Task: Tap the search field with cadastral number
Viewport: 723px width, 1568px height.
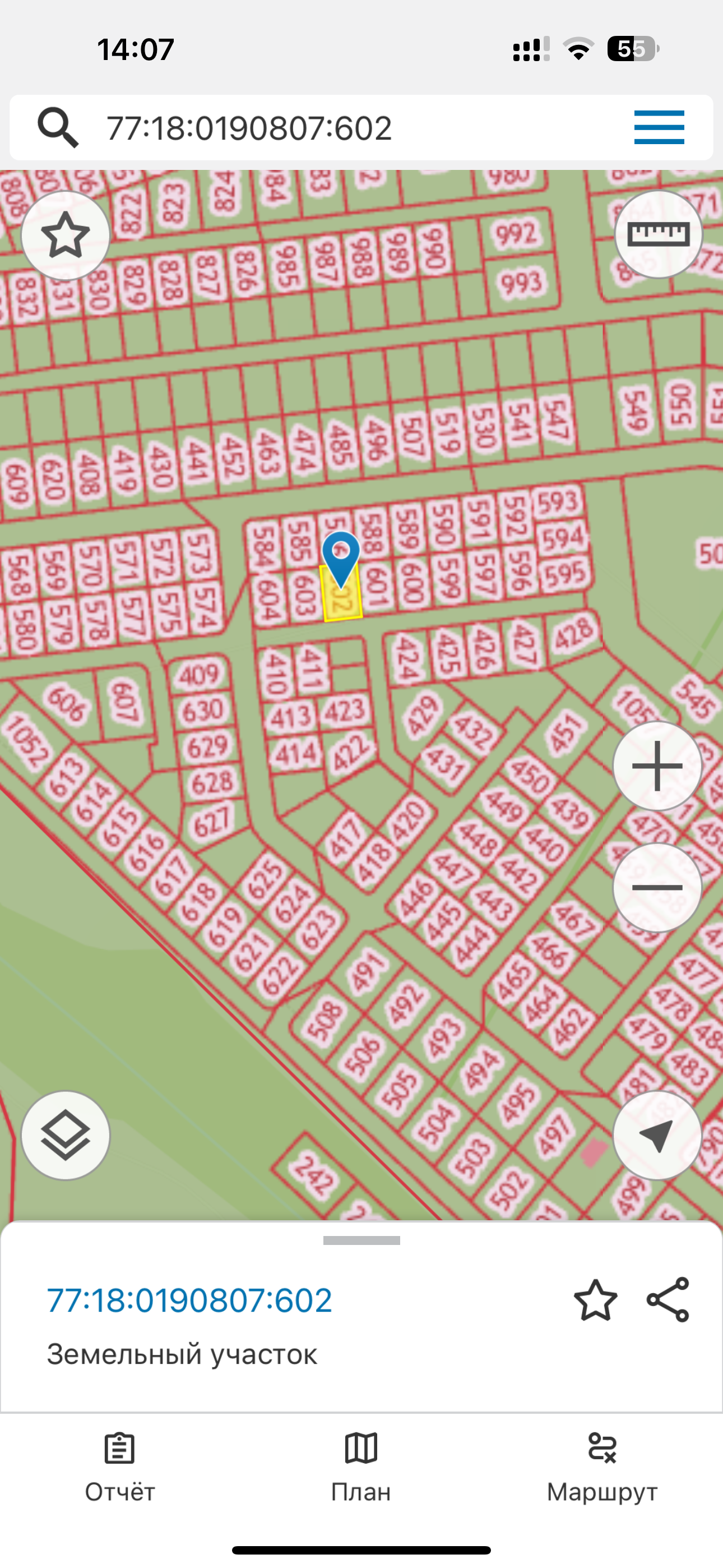Action: [304, 128]
